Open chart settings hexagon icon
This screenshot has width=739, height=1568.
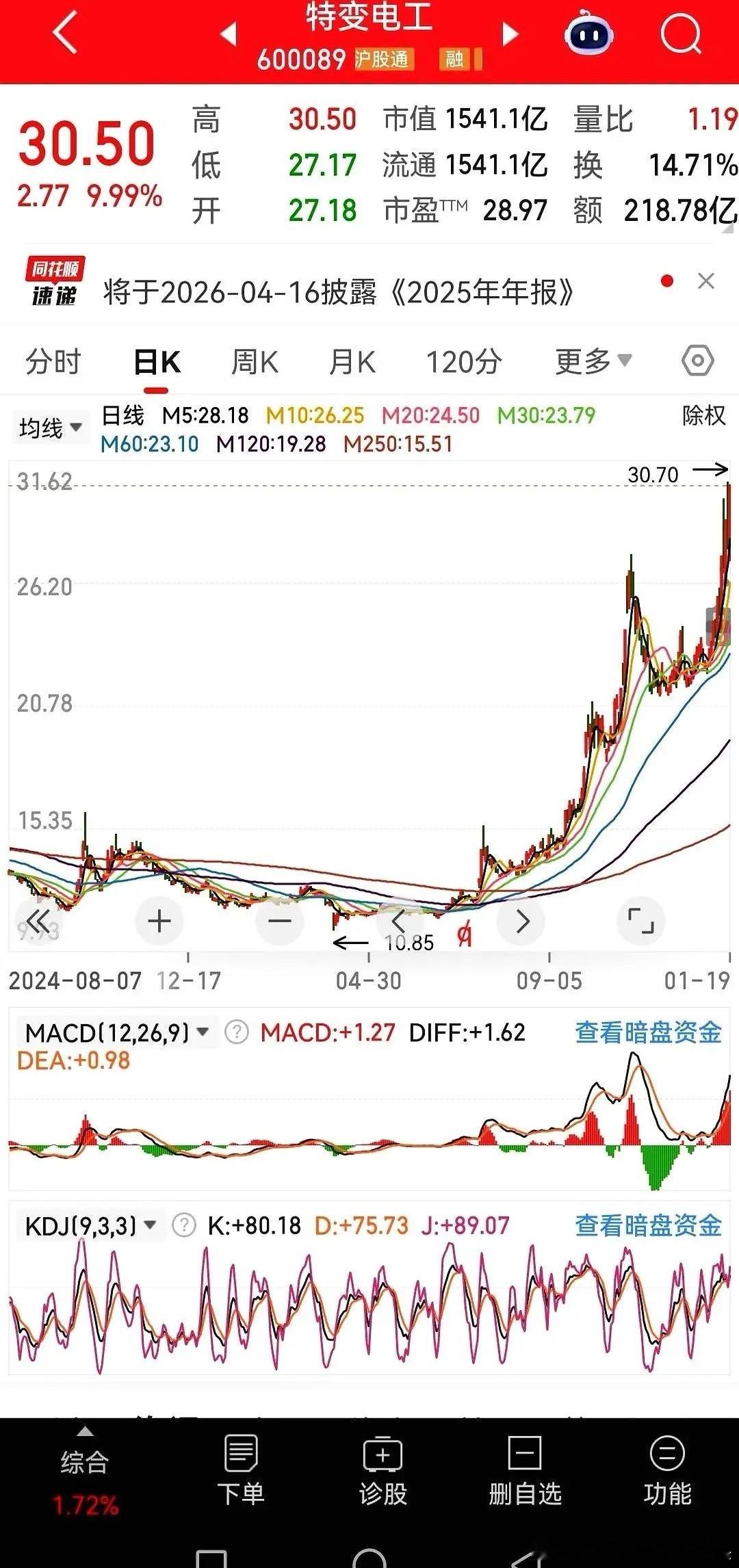click(x=698, y=360)
